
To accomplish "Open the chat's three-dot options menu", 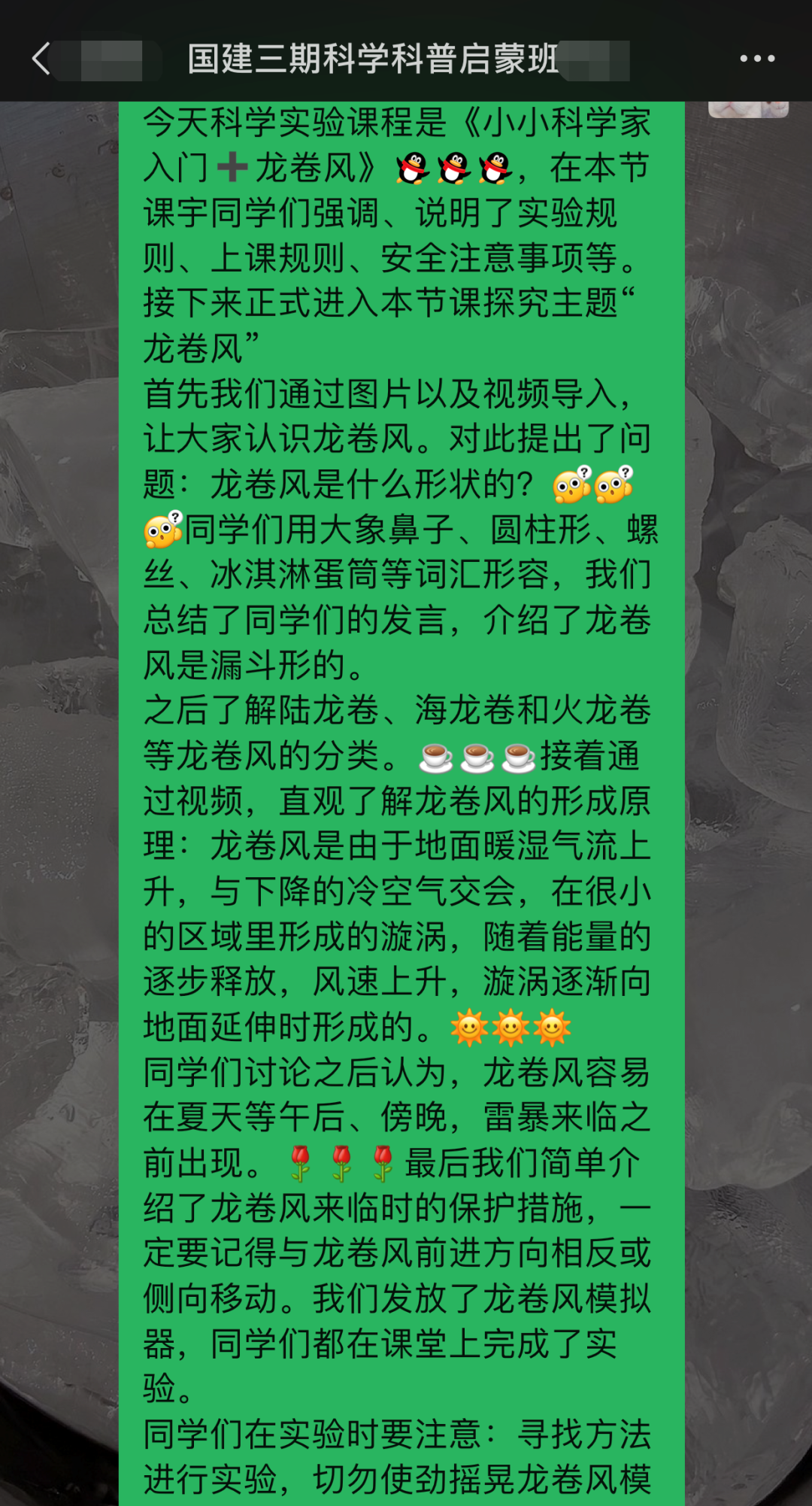I will 756,59.
